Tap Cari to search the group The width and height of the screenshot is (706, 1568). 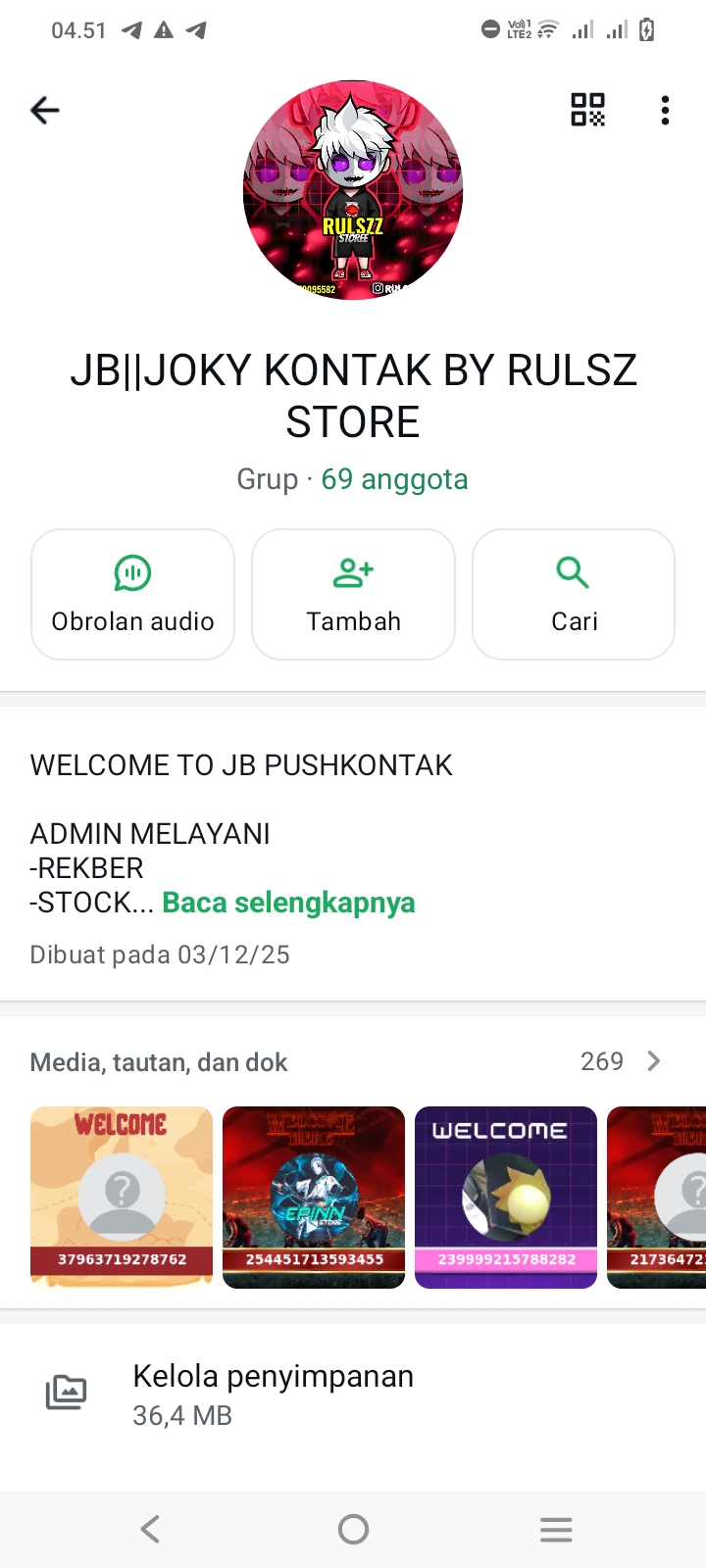click(574, 594)
